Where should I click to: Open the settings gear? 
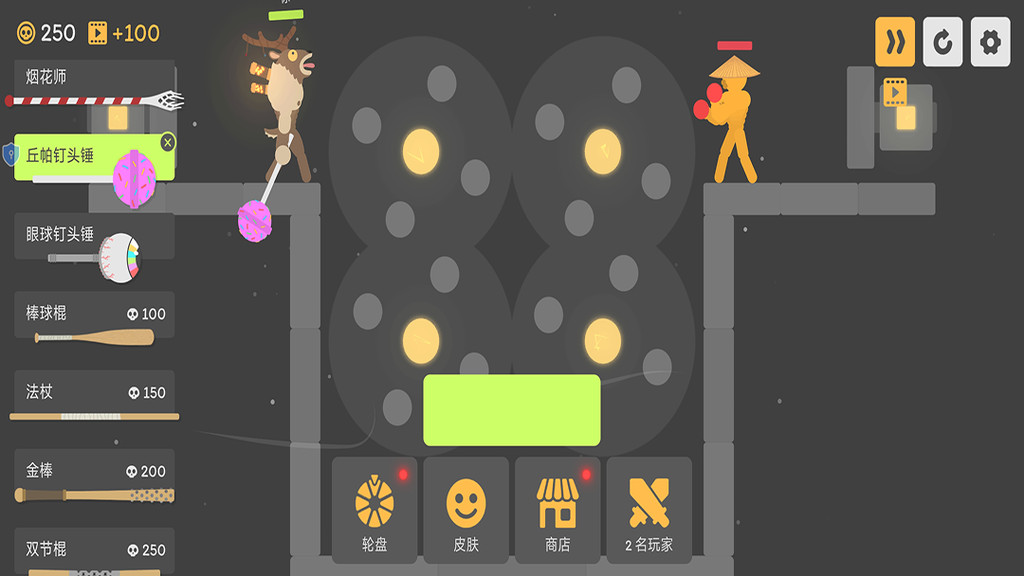click(x=990, y=42)
